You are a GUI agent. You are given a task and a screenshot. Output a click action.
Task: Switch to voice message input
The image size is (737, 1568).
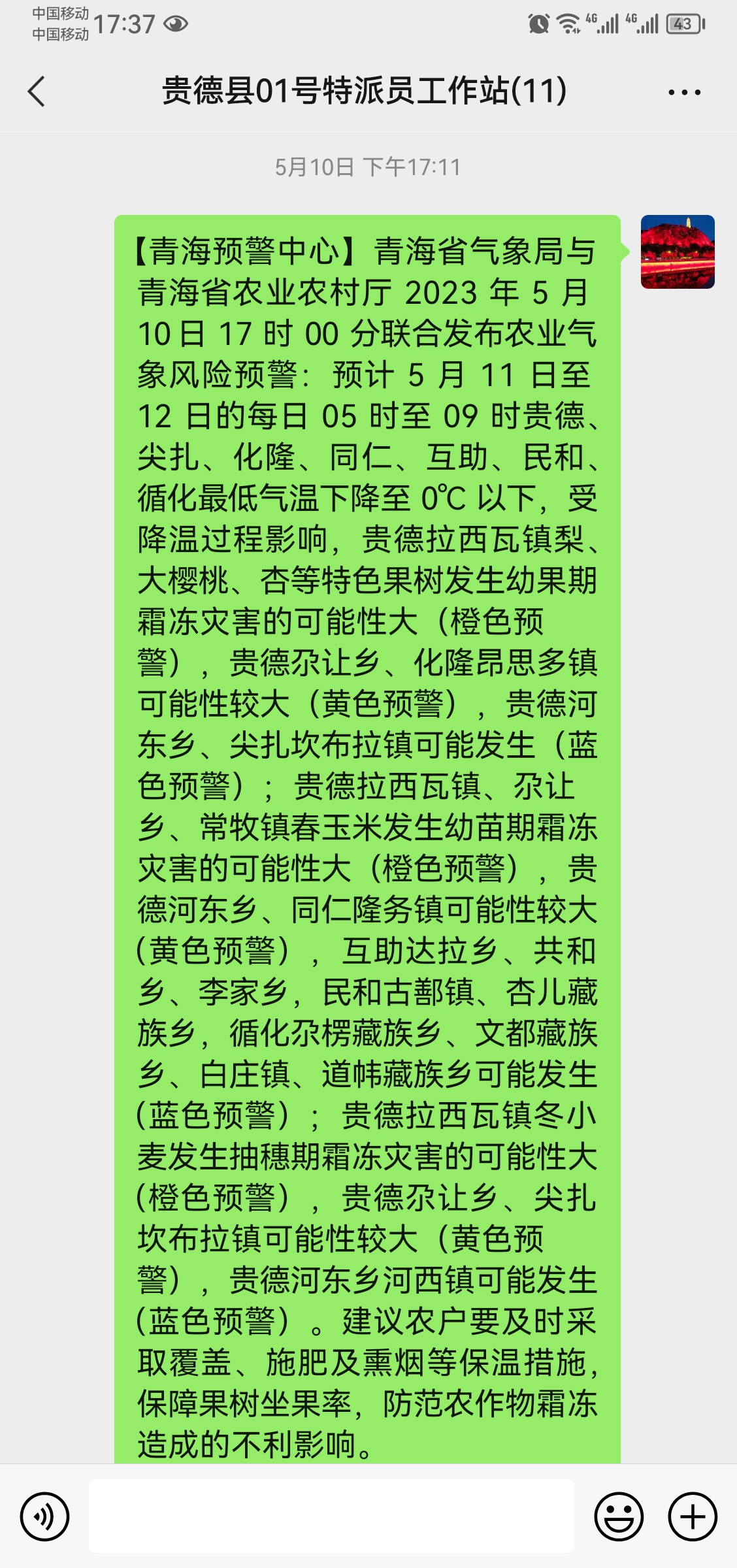coord(44,1516)
